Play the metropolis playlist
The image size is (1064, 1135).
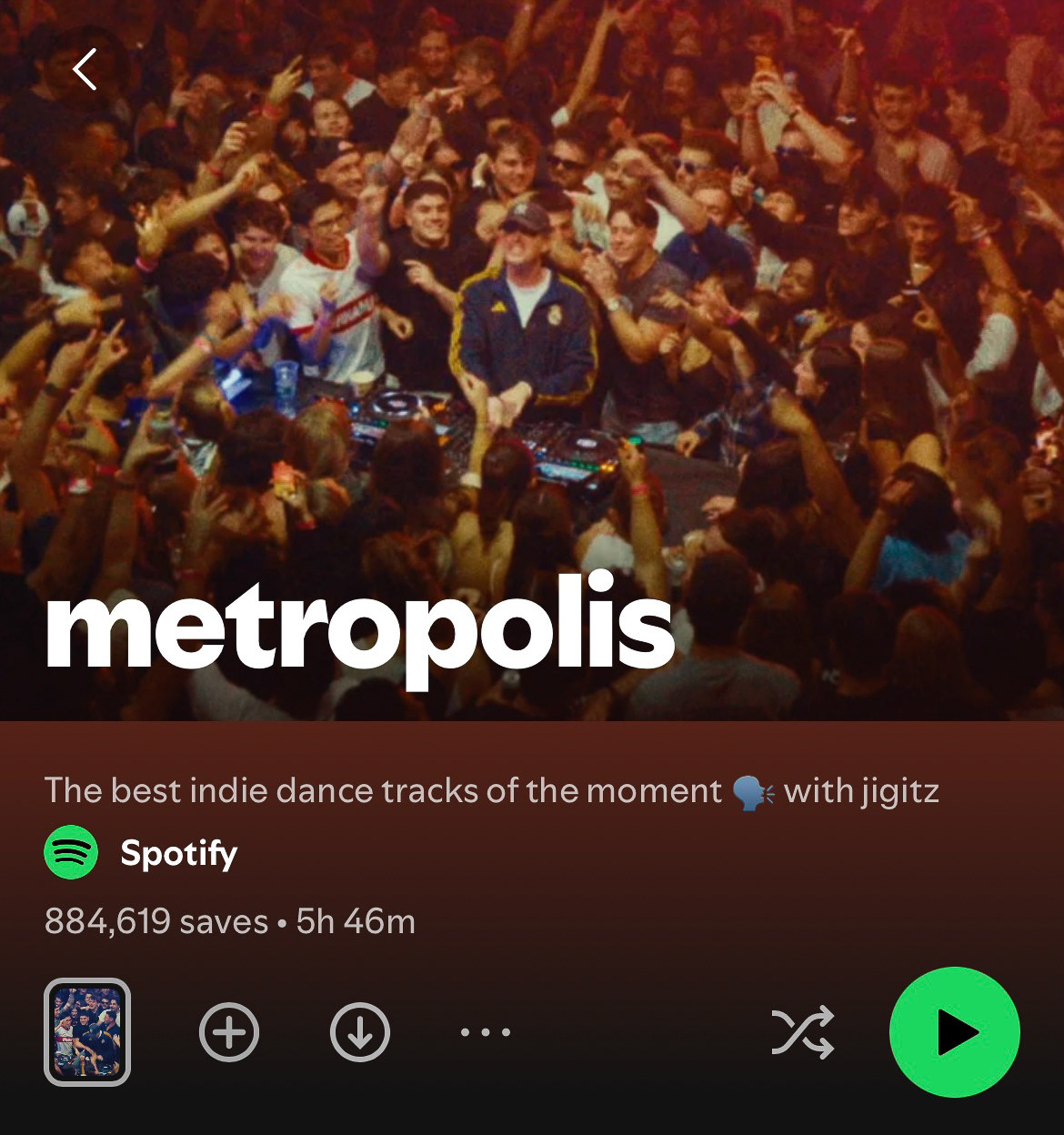click(x=955, y=1032)
